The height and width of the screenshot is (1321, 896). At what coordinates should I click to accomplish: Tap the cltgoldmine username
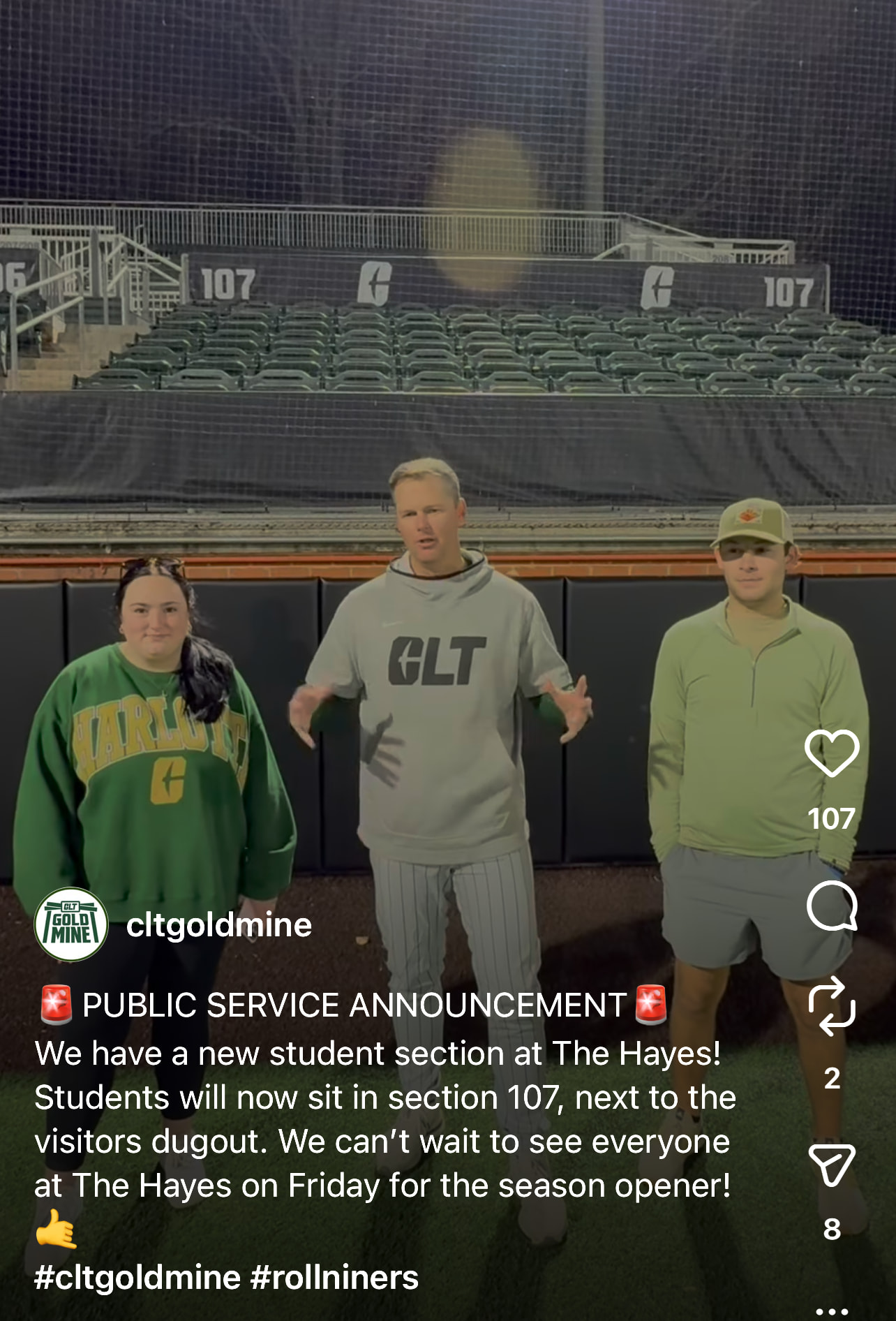(218, 925)
